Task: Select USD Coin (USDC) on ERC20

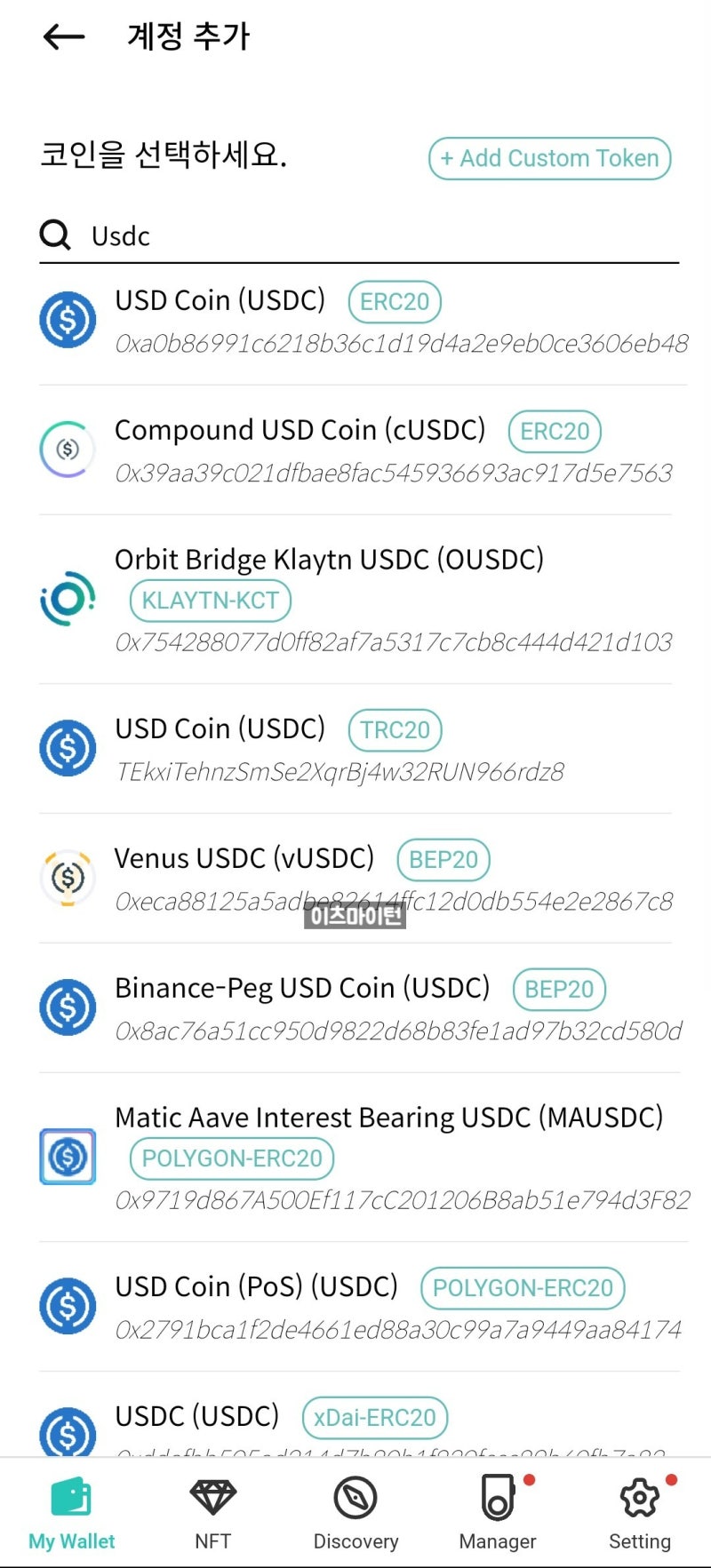Action: [x=355, y=320]
